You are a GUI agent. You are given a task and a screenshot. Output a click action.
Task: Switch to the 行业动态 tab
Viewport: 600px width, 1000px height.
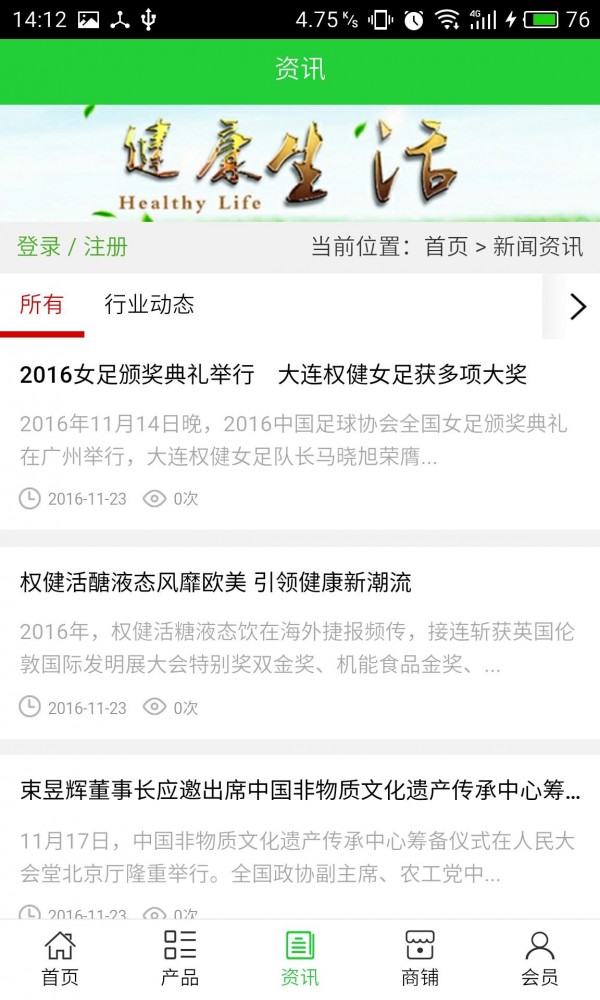pyautogui.click(x=149, y=305)
